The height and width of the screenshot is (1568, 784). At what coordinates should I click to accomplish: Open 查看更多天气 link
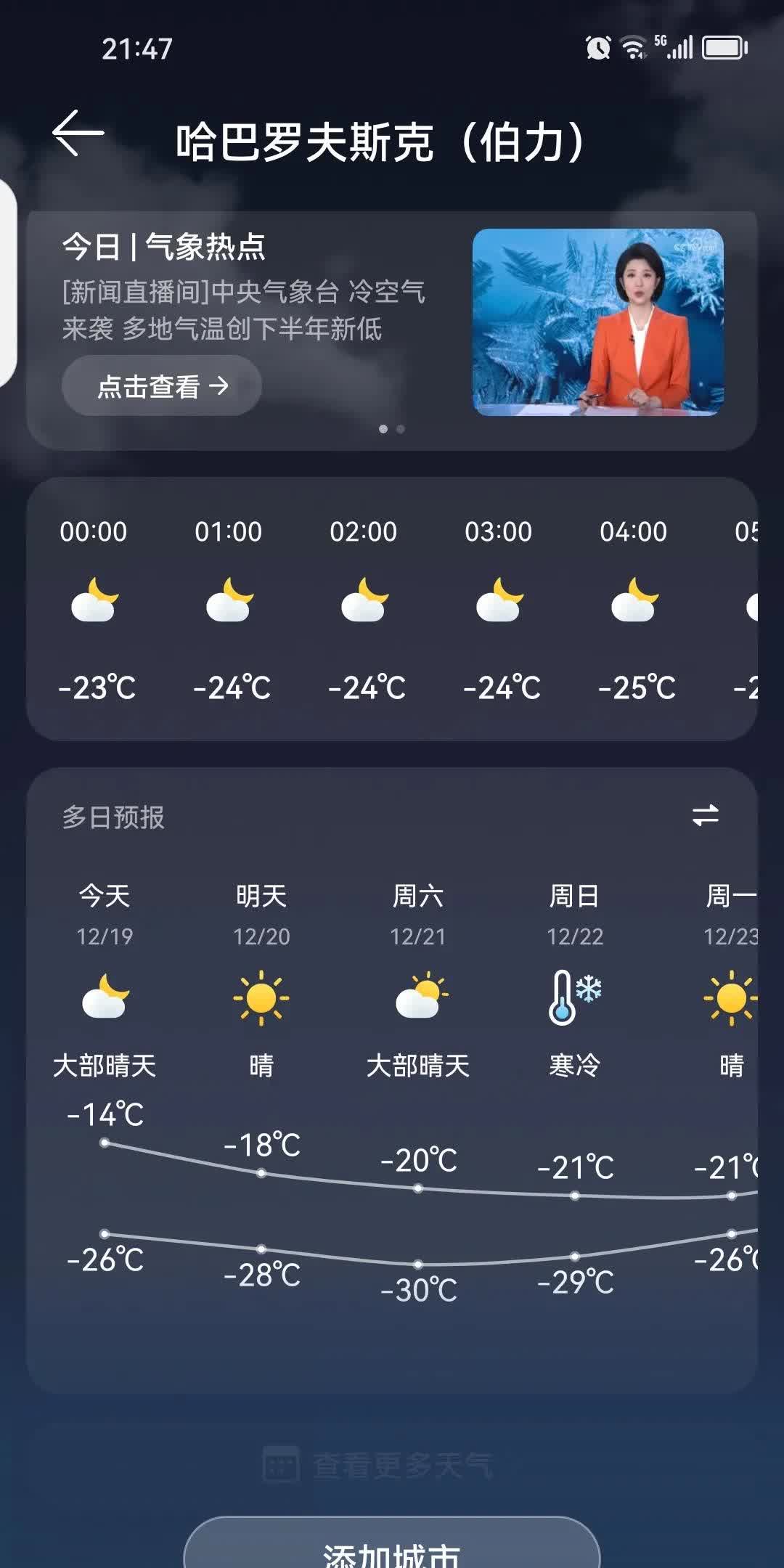[377, 1466]
